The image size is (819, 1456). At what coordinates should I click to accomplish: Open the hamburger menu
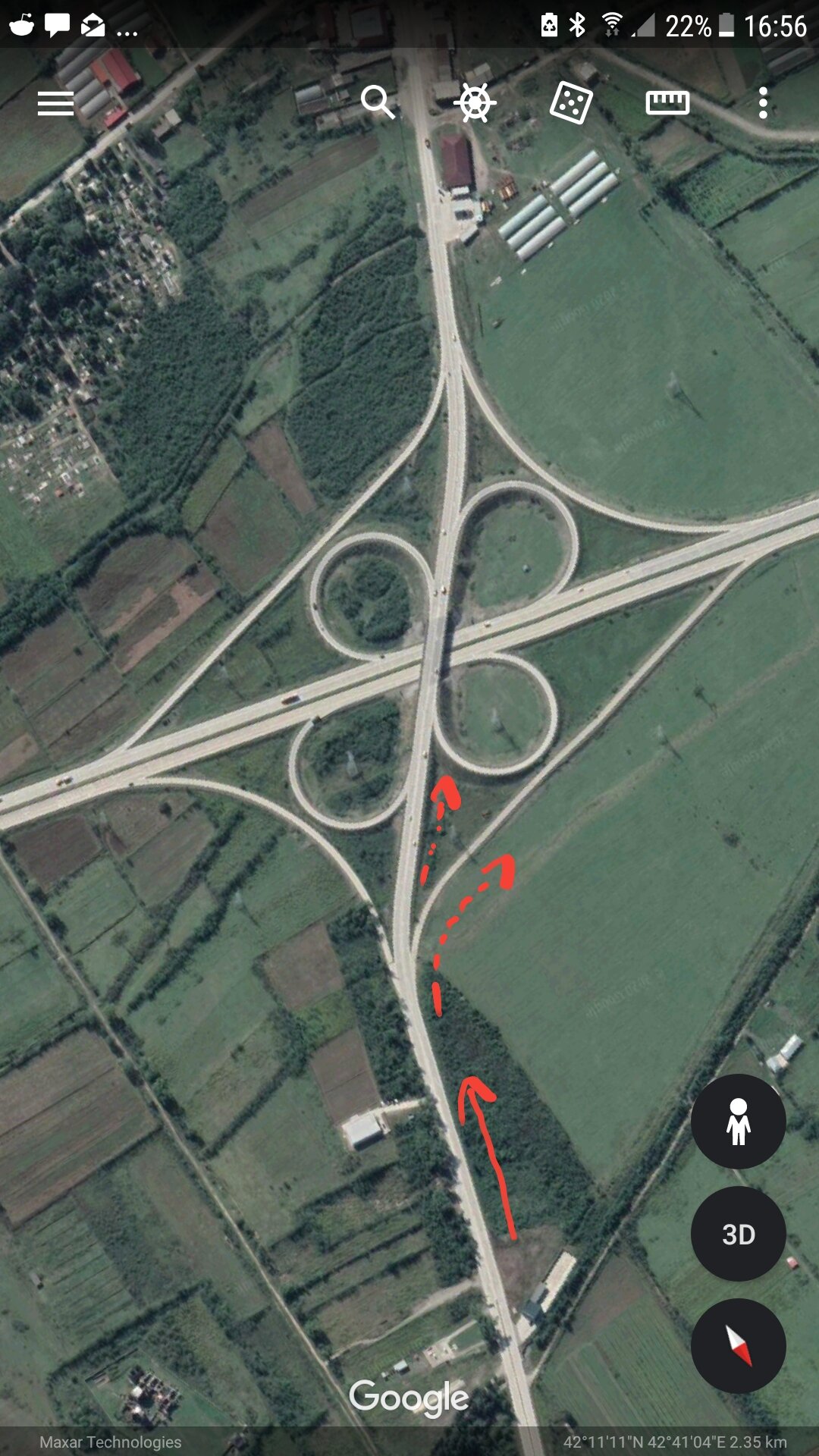point(56,103)
